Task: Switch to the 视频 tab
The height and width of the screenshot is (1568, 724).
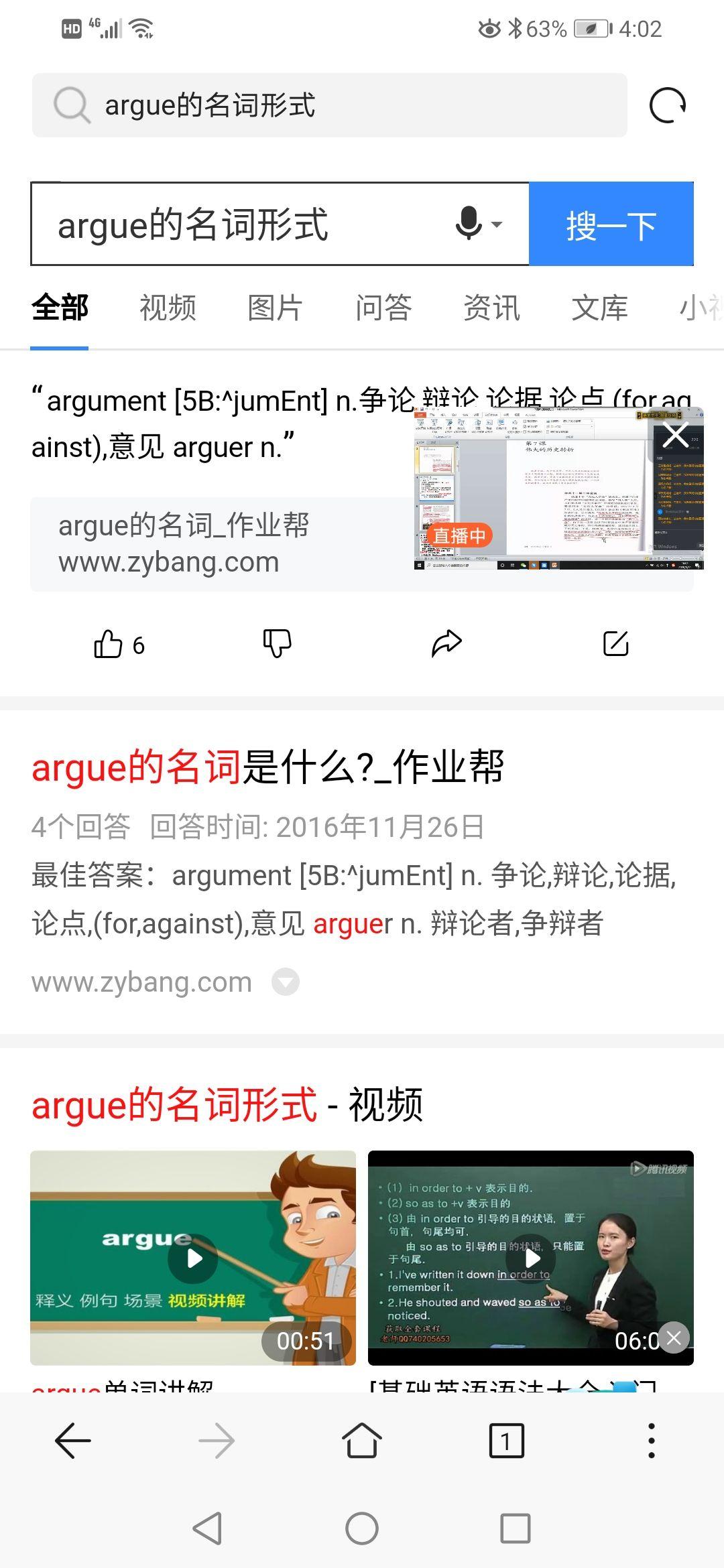Action: point(168,308)
